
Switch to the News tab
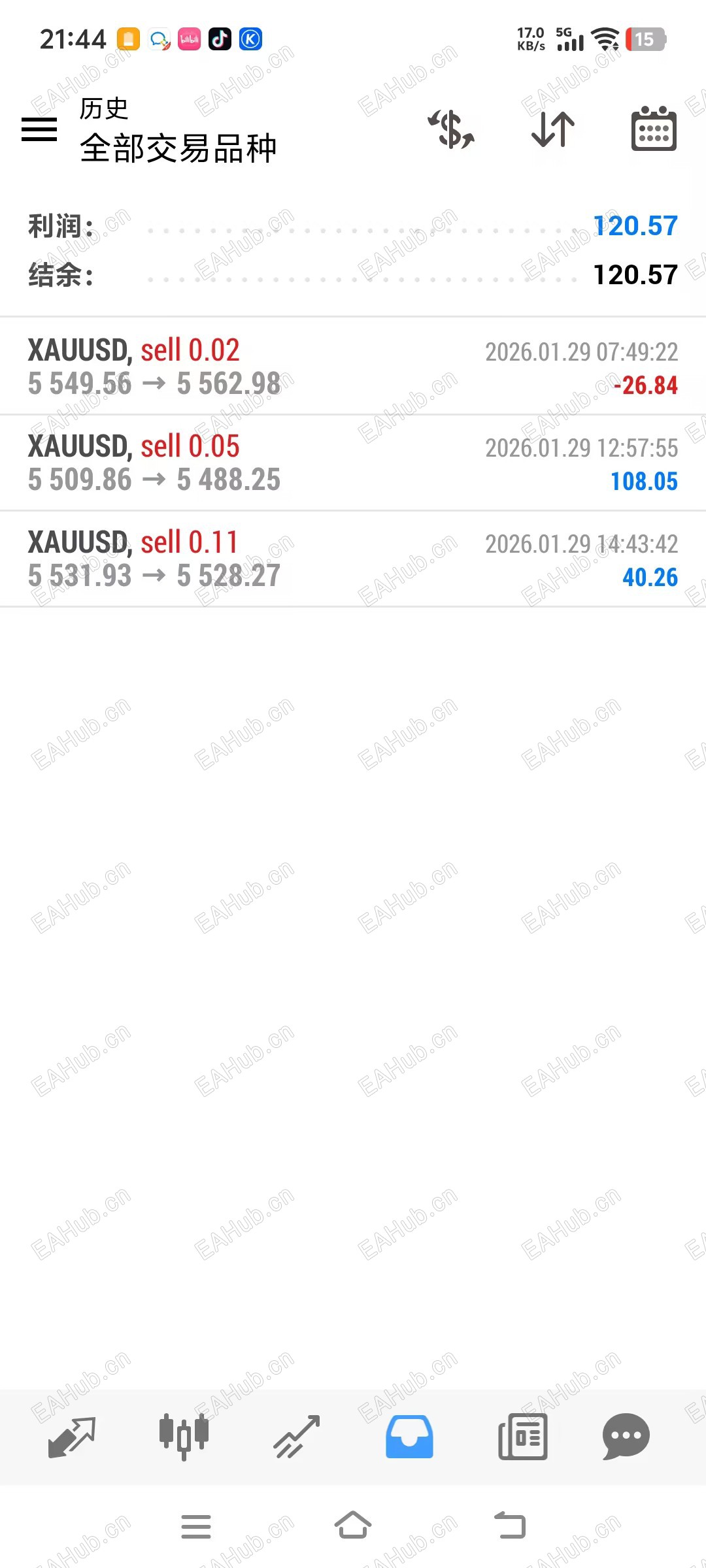pos(522,1437)
